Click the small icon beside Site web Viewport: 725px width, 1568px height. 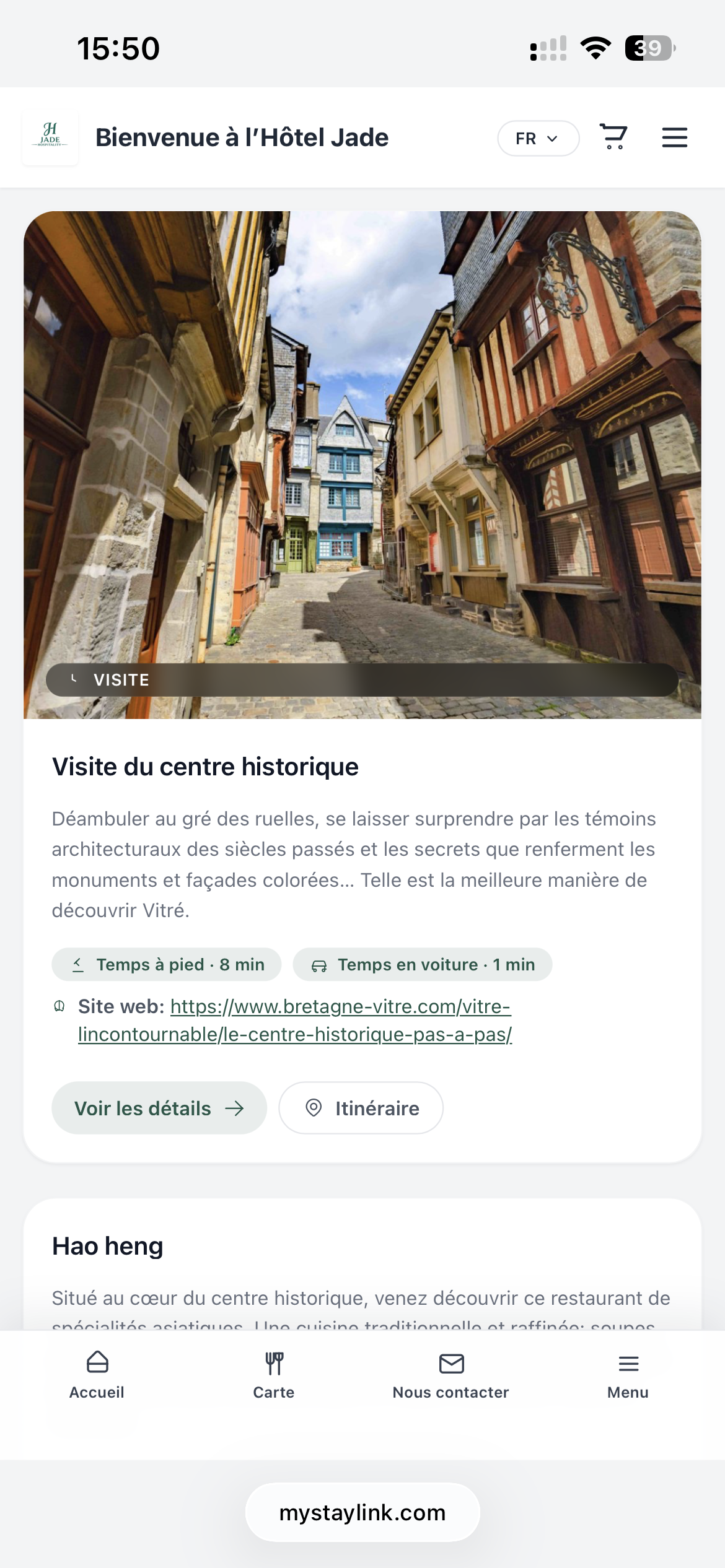click(59, 1007)
